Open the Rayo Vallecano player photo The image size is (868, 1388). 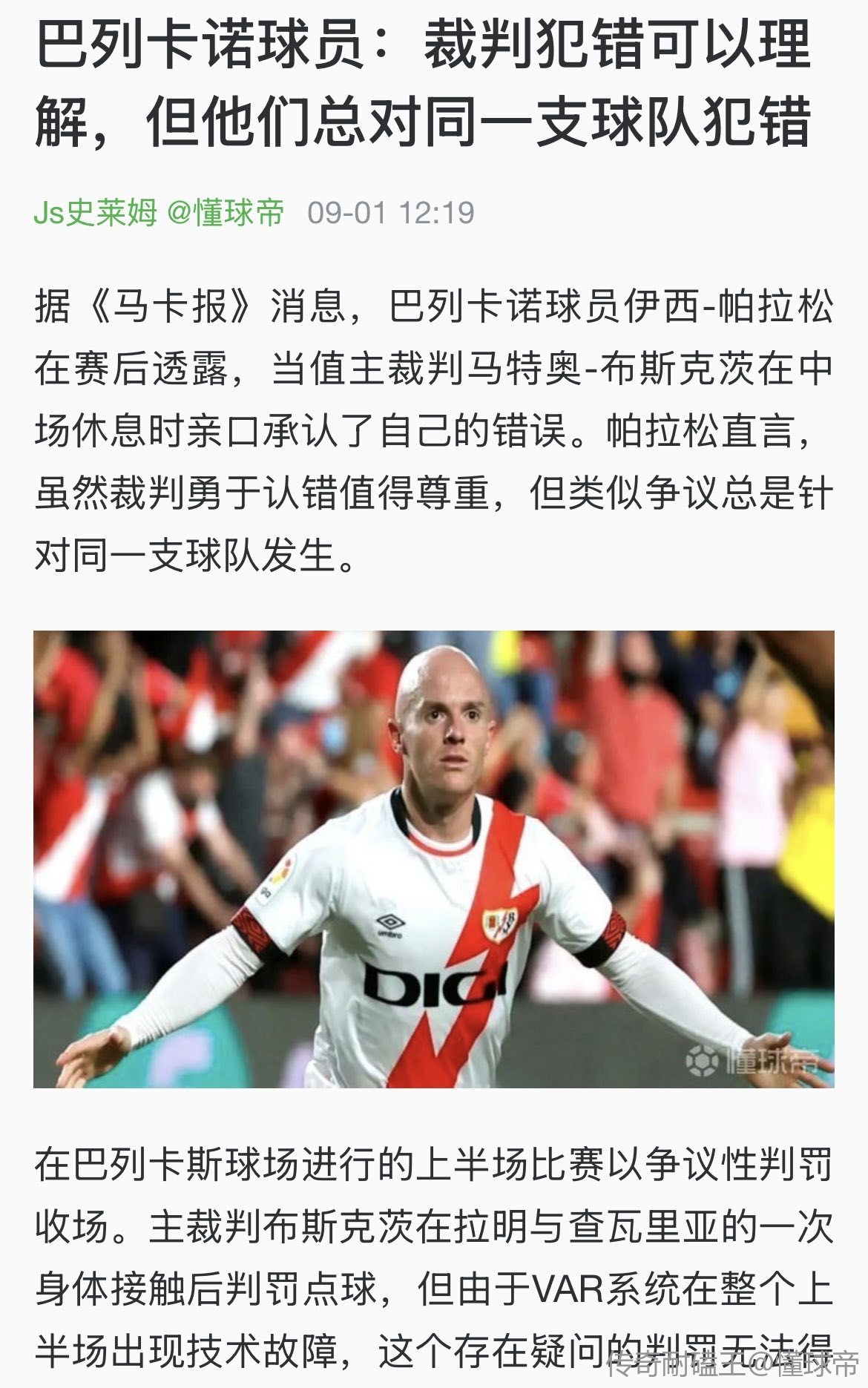click(x=433, y=859)
